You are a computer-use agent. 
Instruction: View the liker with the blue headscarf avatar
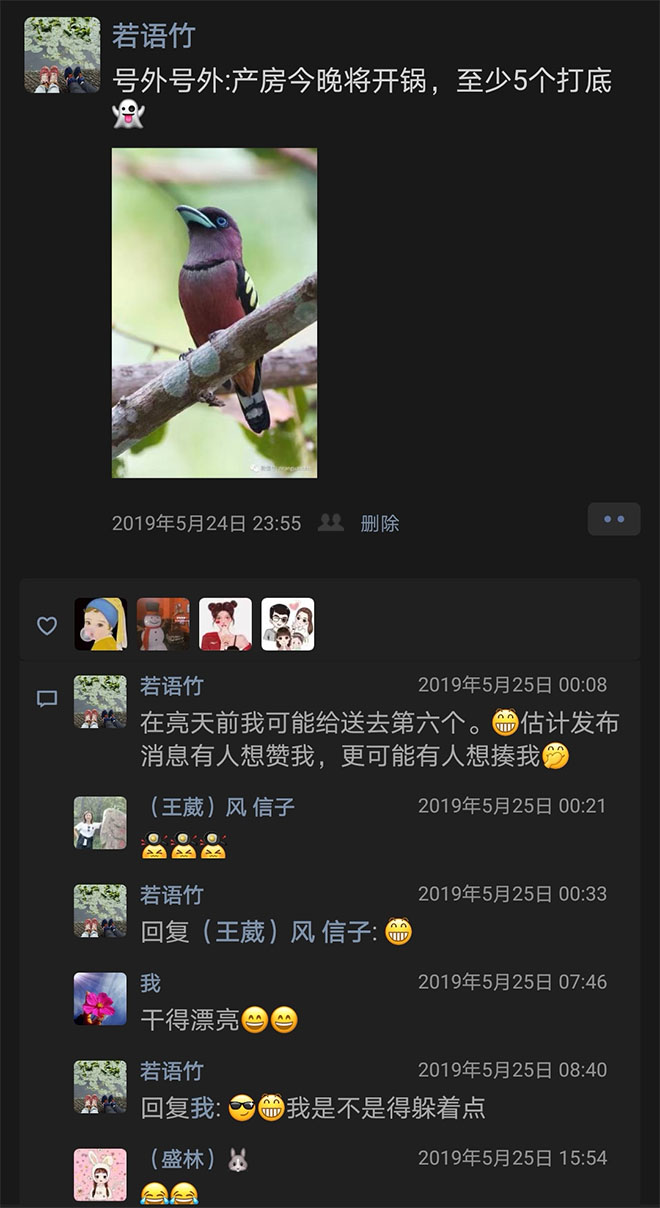[100, 625]
